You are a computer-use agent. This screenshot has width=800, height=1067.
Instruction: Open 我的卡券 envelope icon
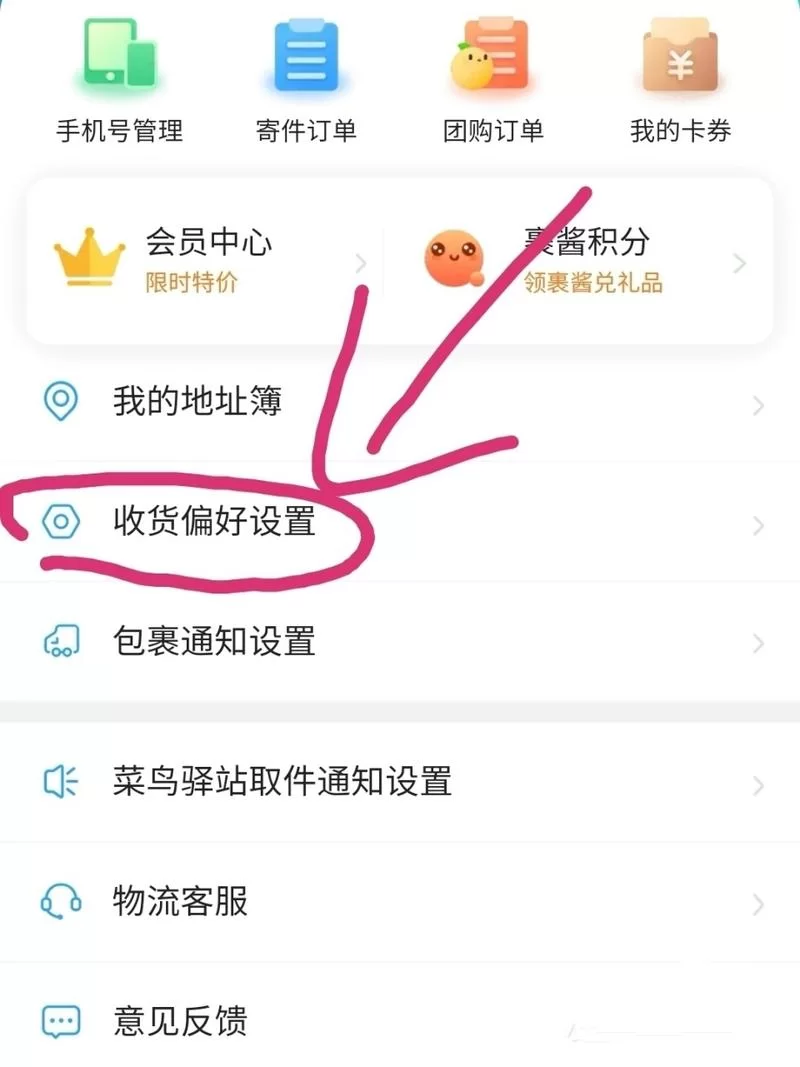point(680,55)
